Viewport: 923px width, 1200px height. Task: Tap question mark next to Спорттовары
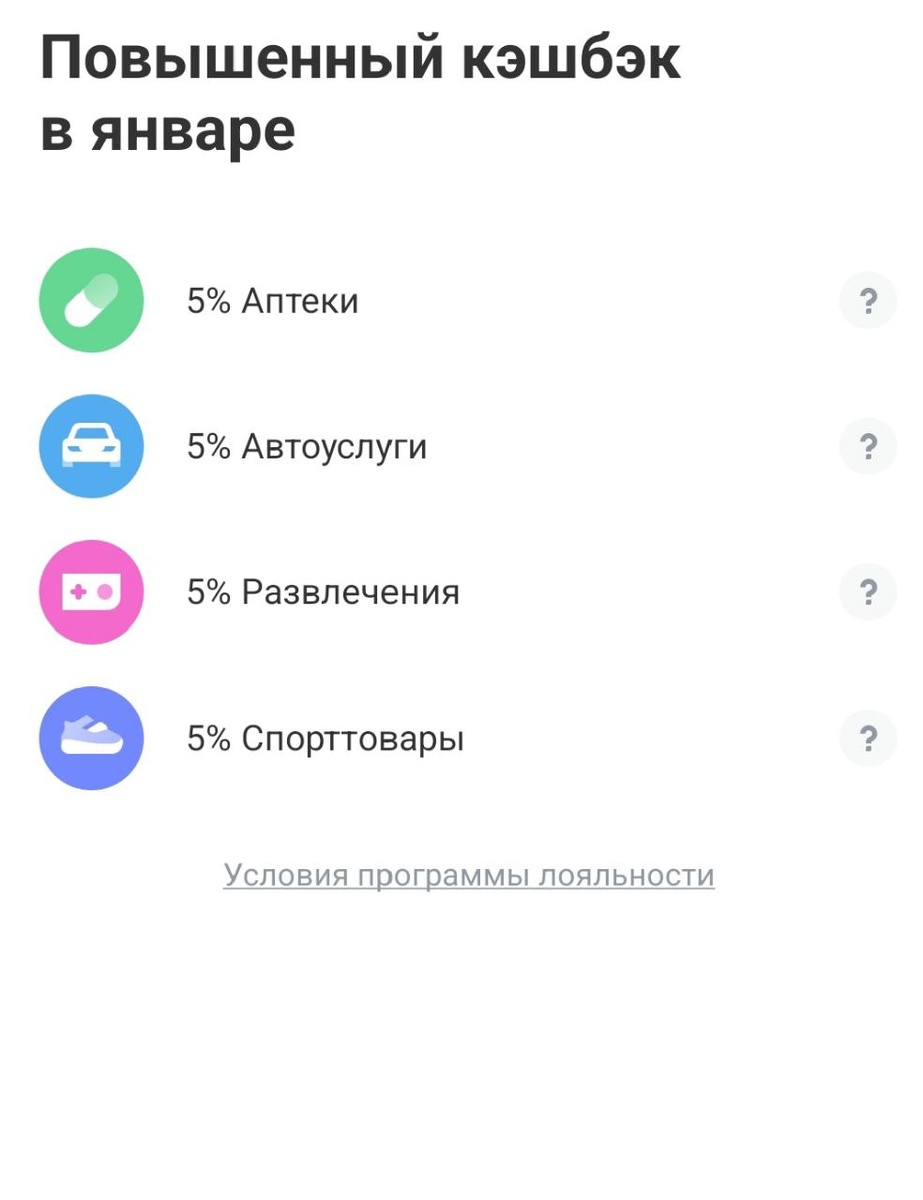coord(868,739)
